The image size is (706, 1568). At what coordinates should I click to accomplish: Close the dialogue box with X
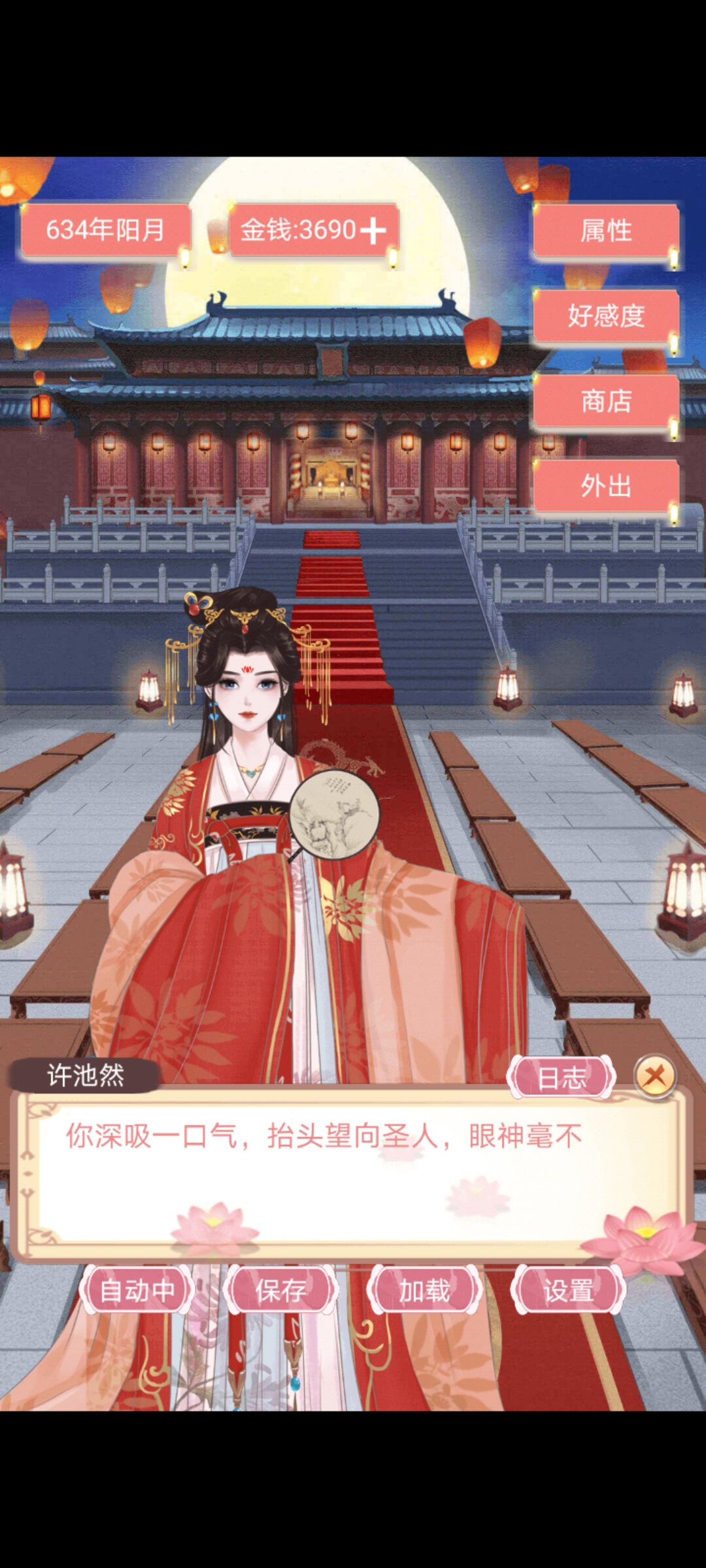655,1076
